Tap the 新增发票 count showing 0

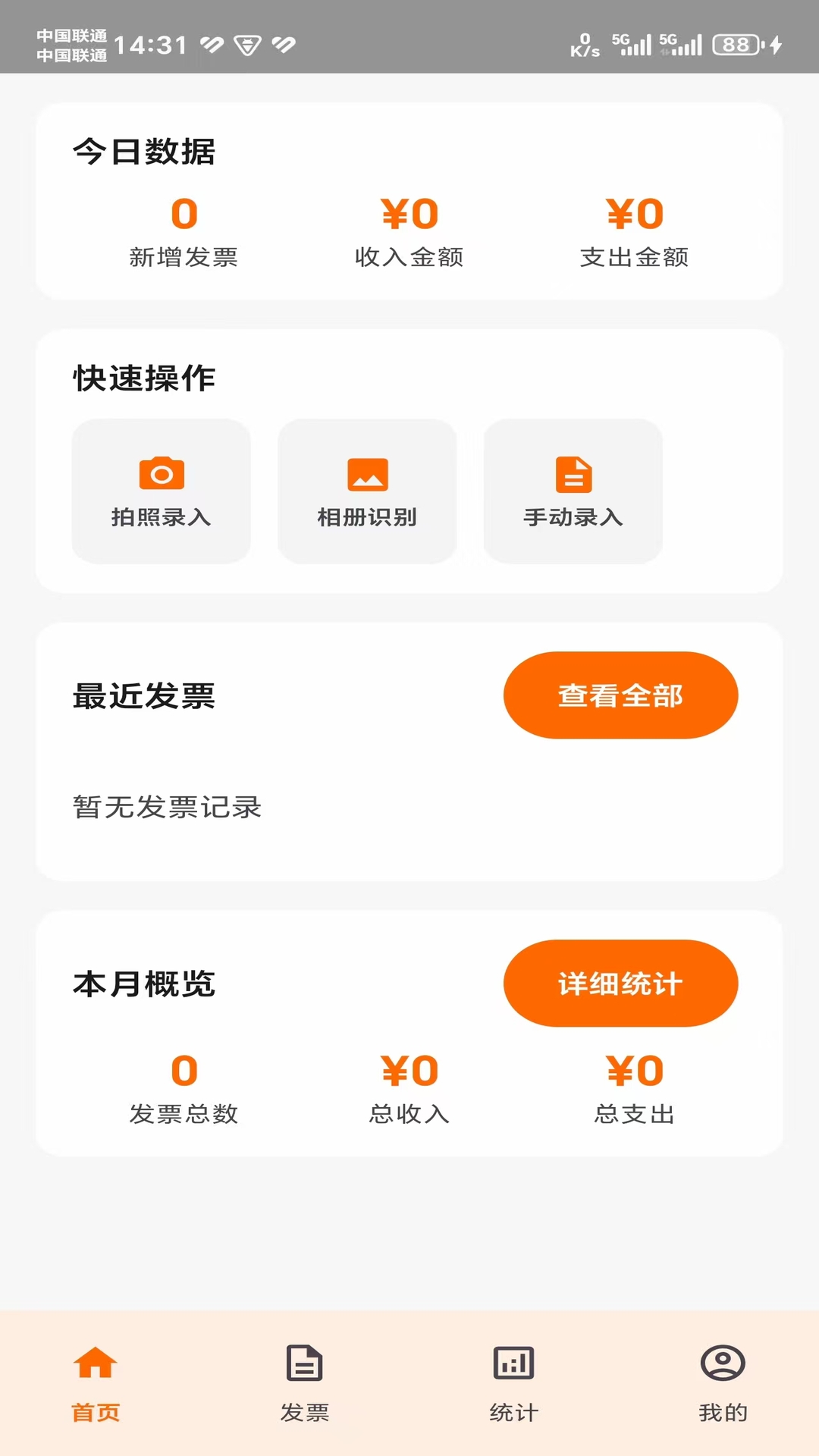coord(184,214)
